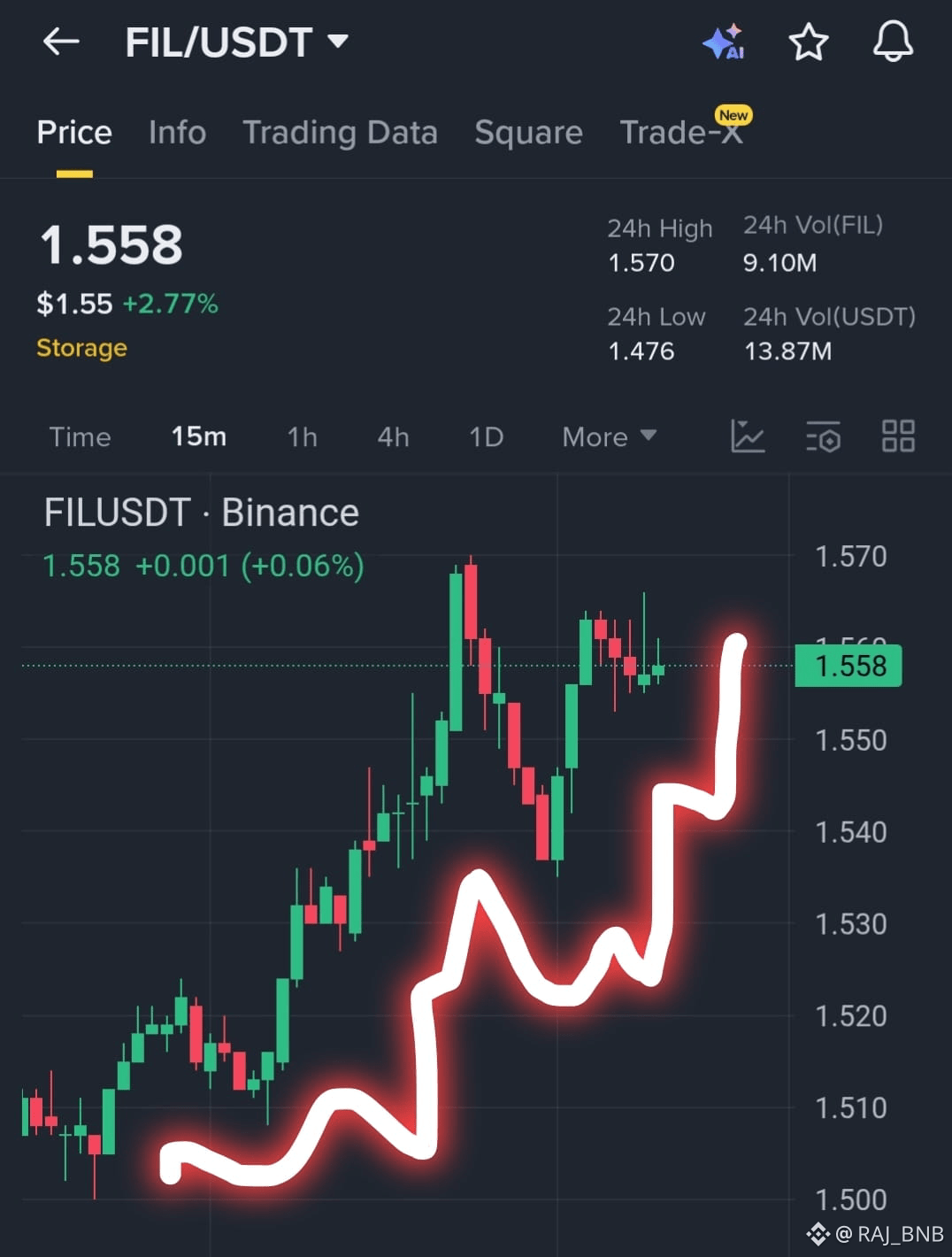Expand the More timeframe dropdown

coord(608,436)
